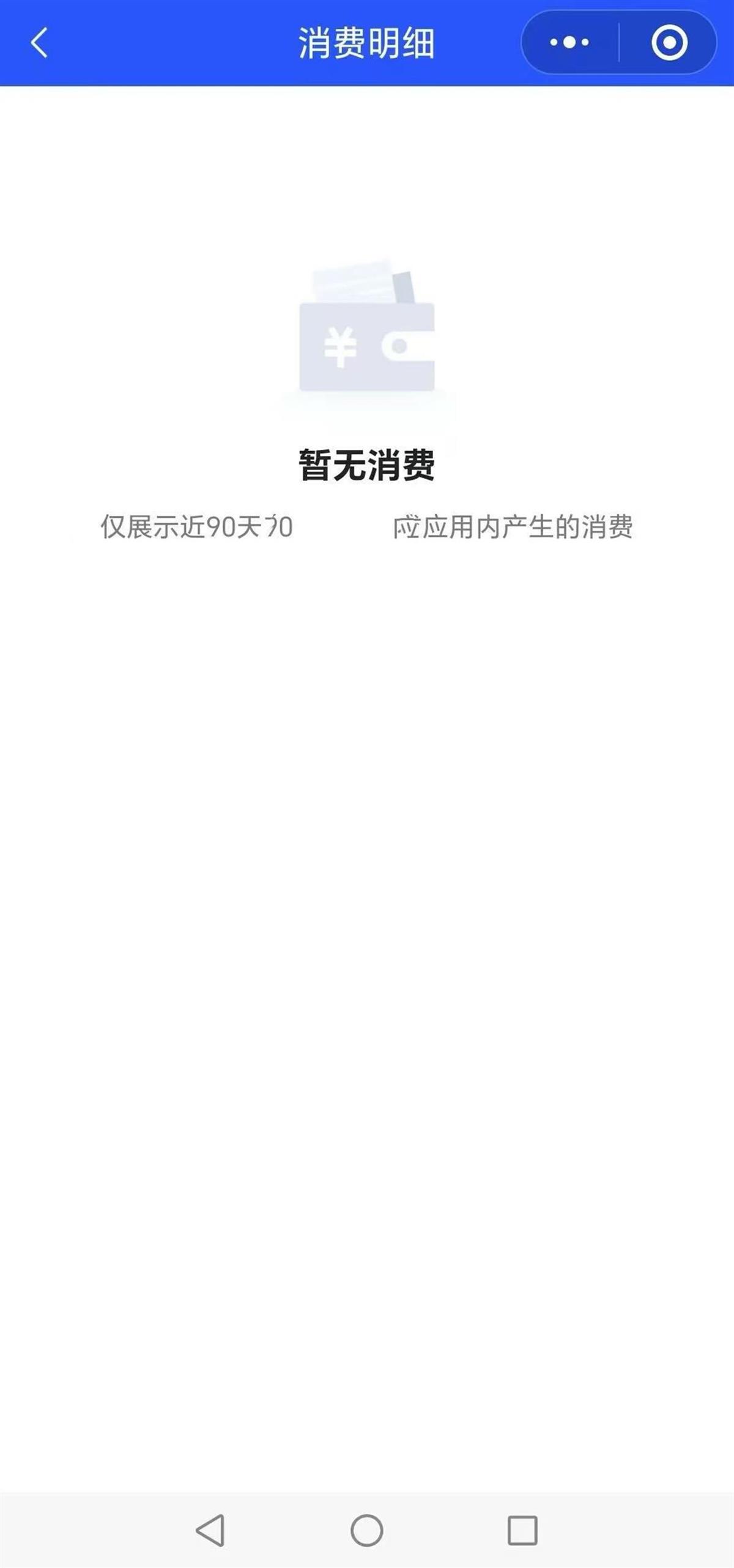Go to the system home screen

click(x=367, y=1530)
